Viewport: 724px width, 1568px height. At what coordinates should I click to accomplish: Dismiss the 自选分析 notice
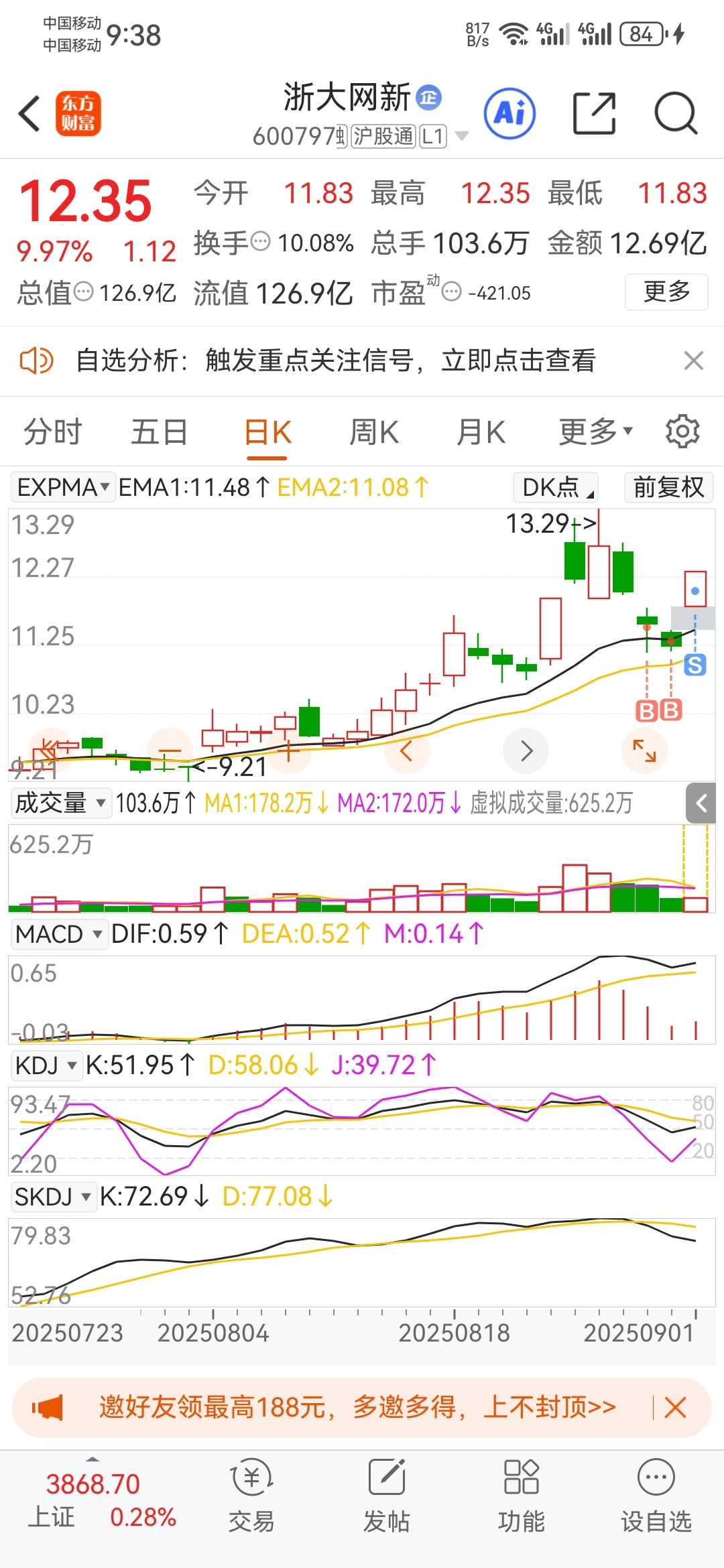[x=694, y=361]
